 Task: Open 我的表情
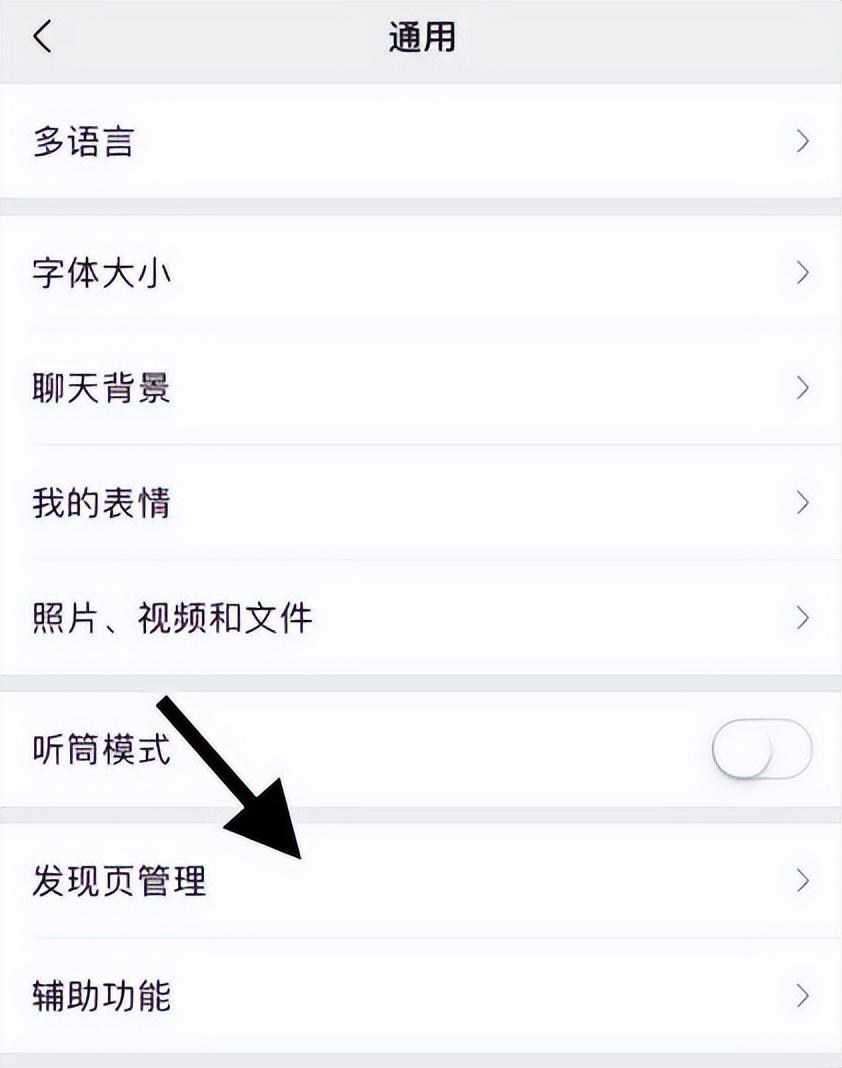[420, 502]
